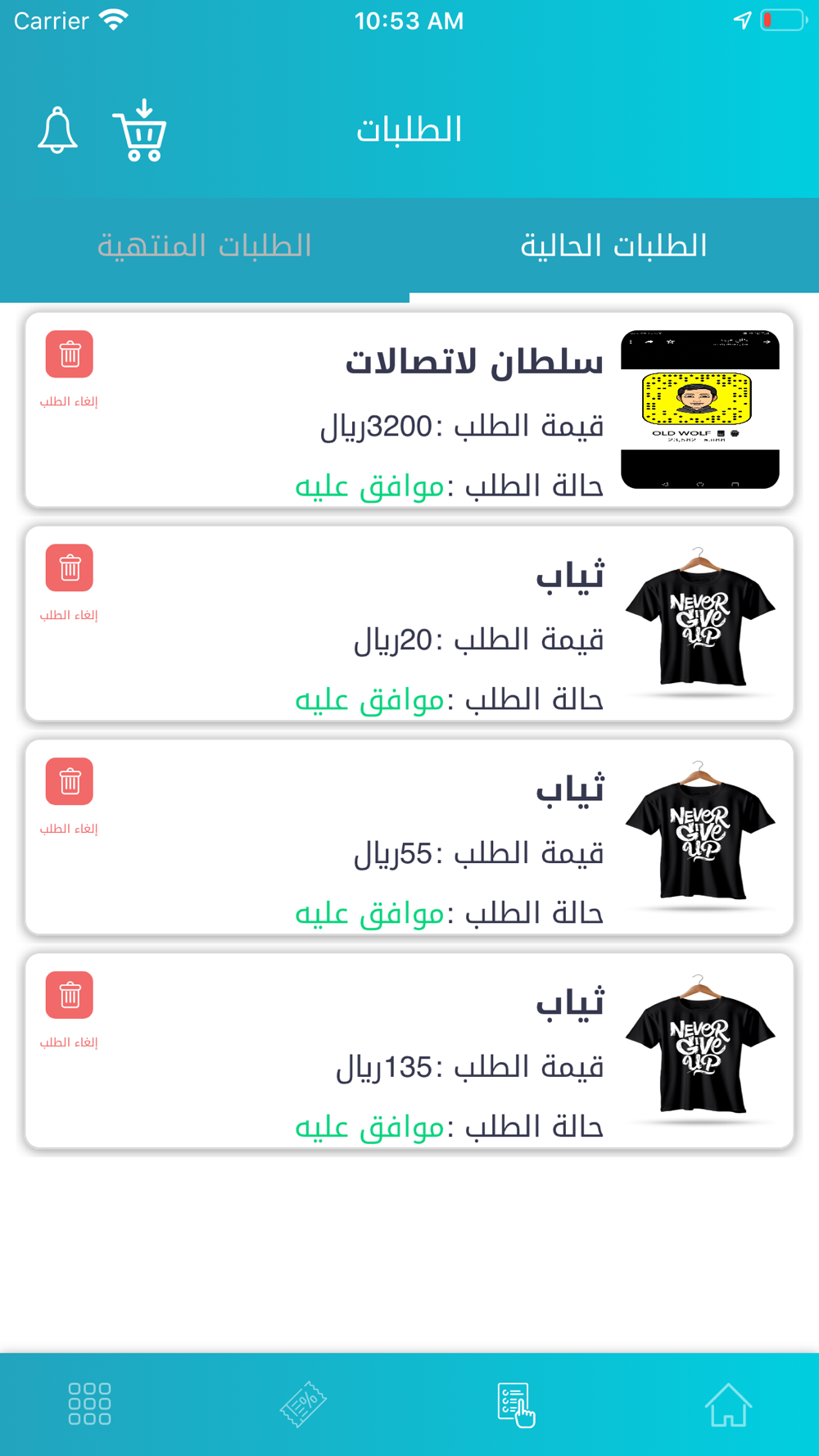Go to the home tab

coord(728,1404)
